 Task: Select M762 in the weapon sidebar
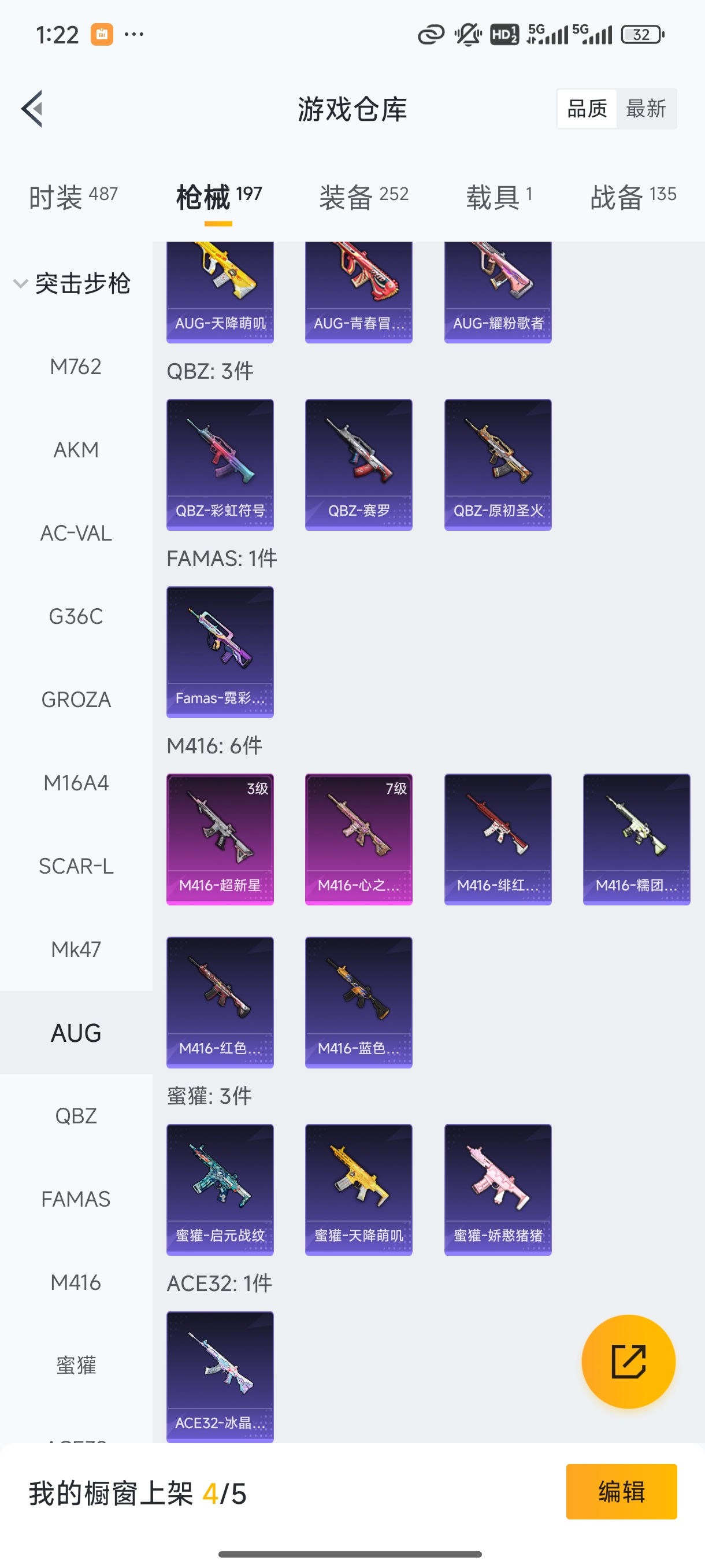tap(76, 367)
